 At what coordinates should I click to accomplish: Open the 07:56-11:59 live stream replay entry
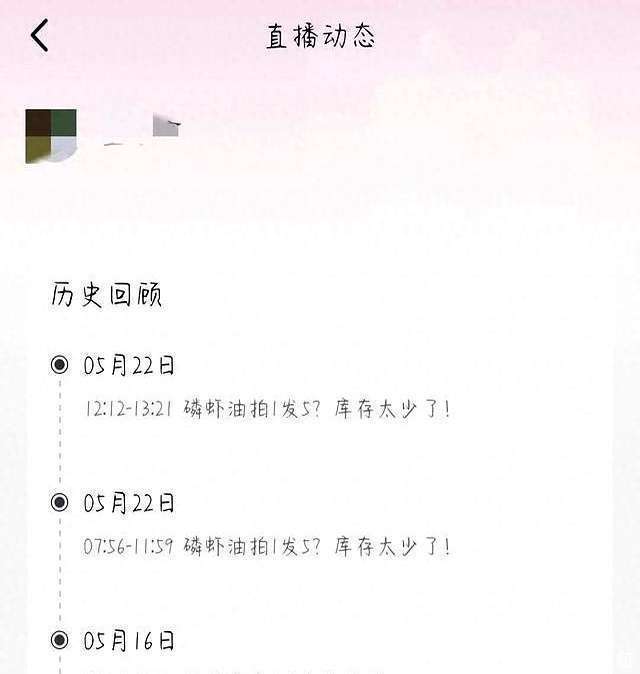click(x=267, y=546)
